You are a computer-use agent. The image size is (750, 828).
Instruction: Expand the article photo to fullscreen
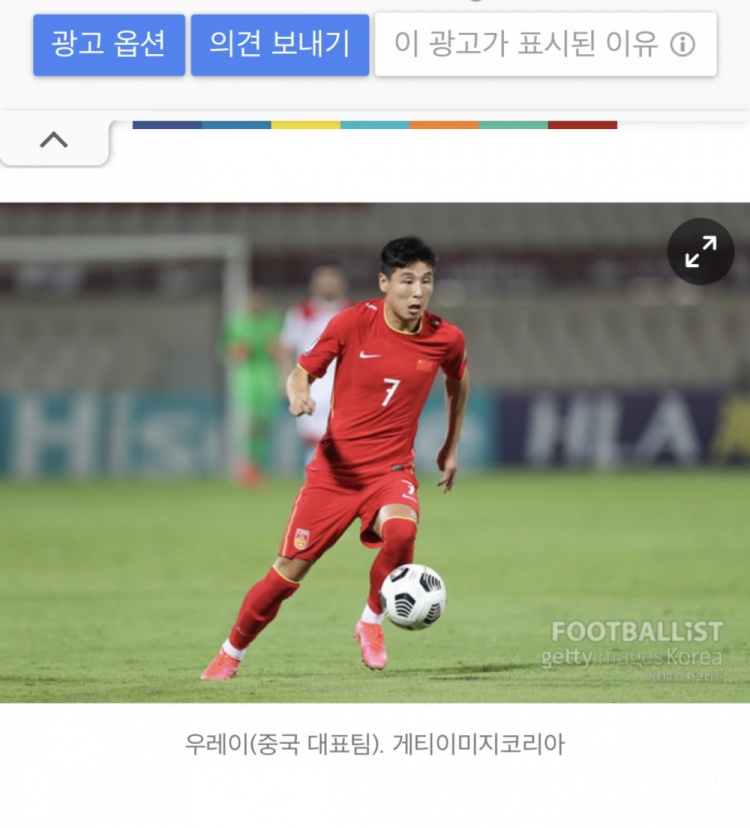pyautogui.click(x=700, y=251)
